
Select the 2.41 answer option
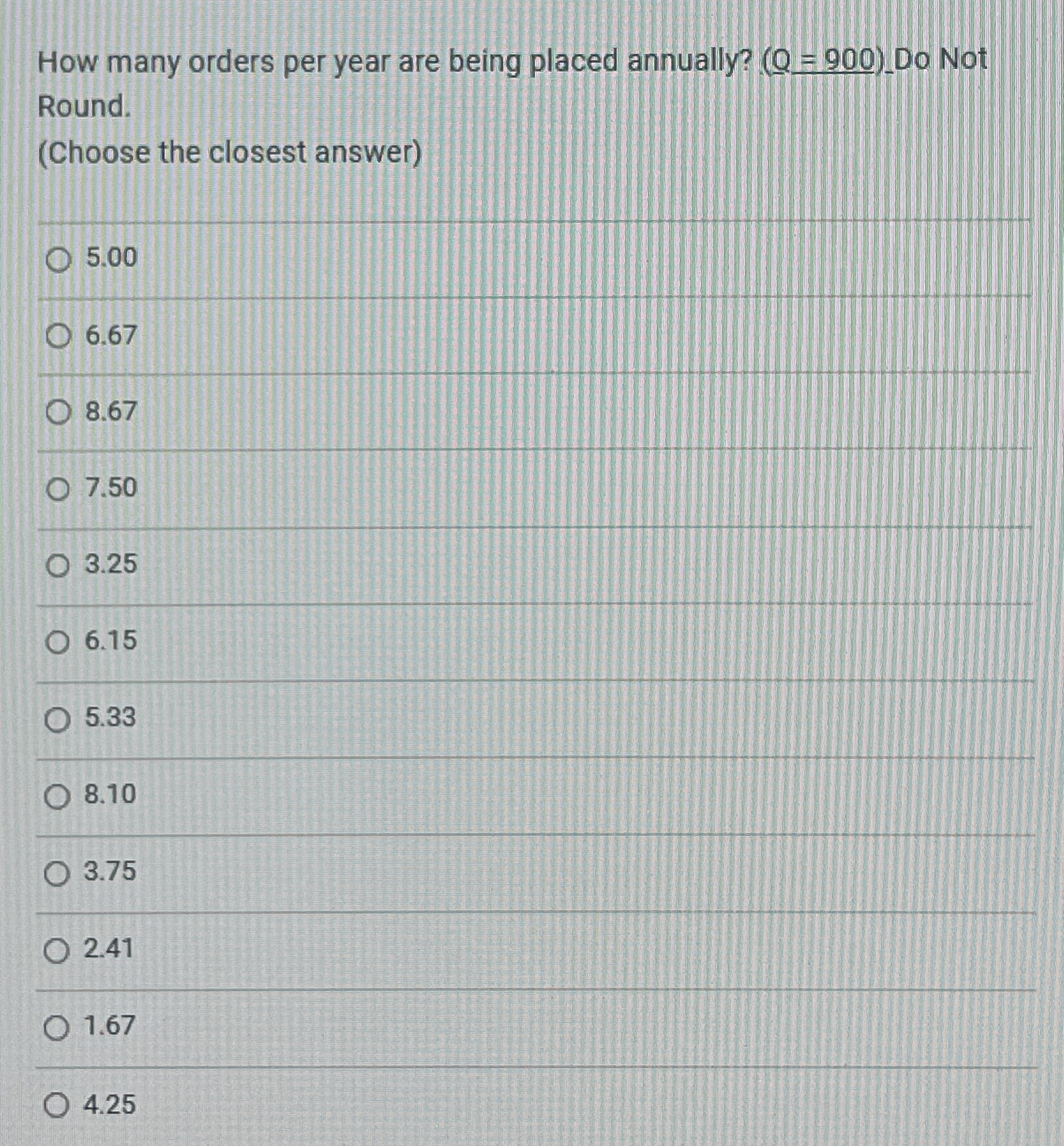(58, 951)
